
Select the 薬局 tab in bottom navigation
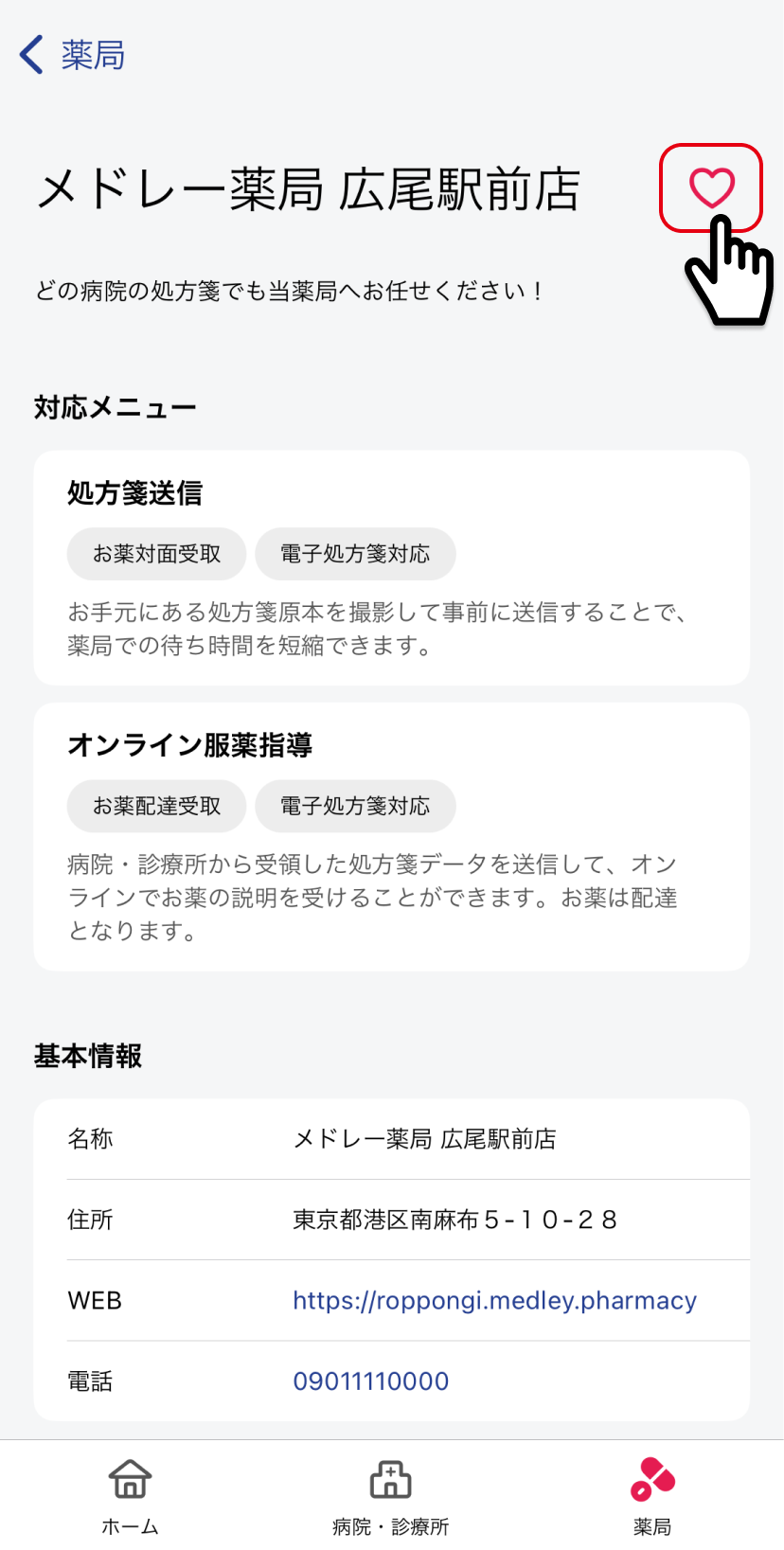pos(652,1496)
